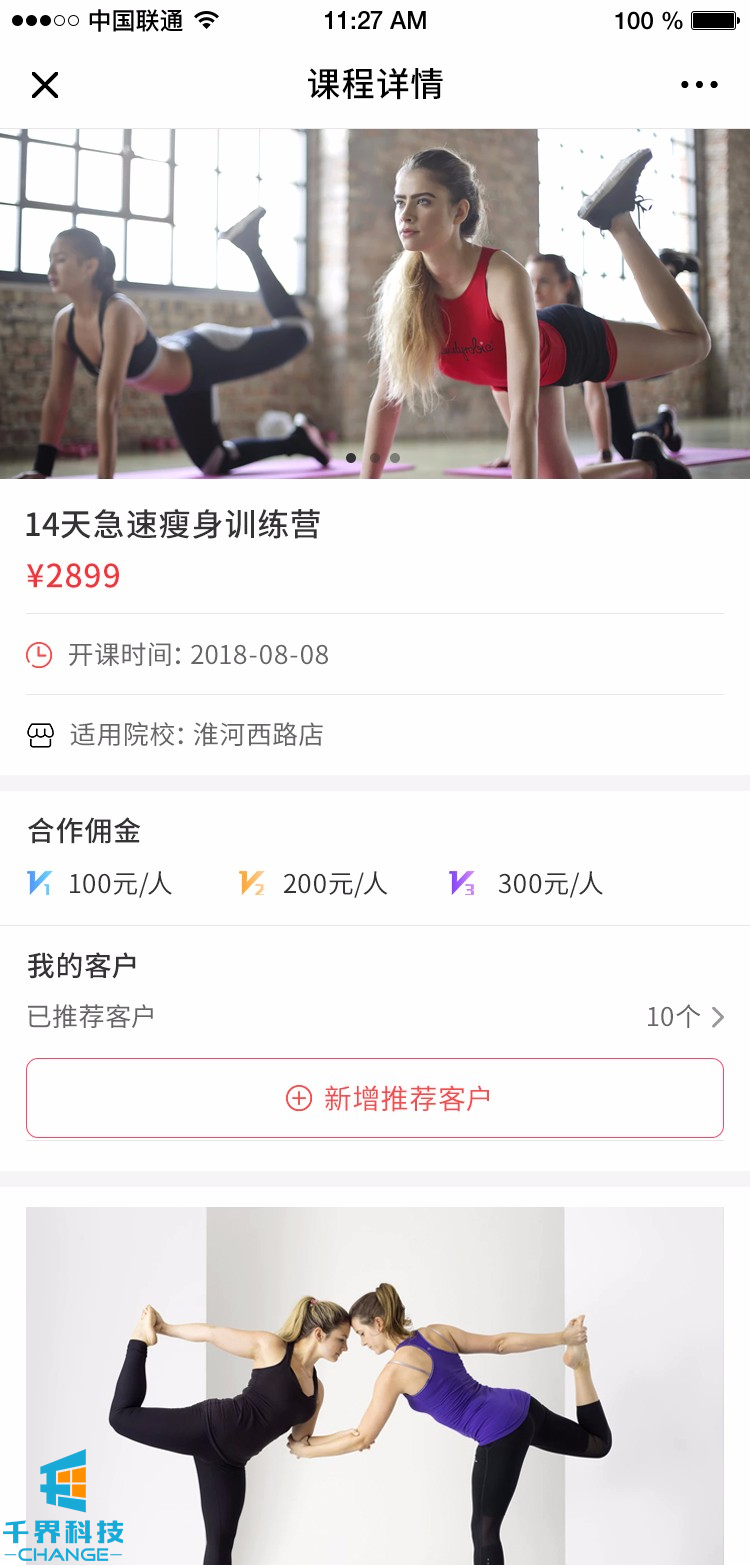Tap the 新增推荐客户 button
The height and width of the screenshot is (1565, 750).
point(375,1098)
